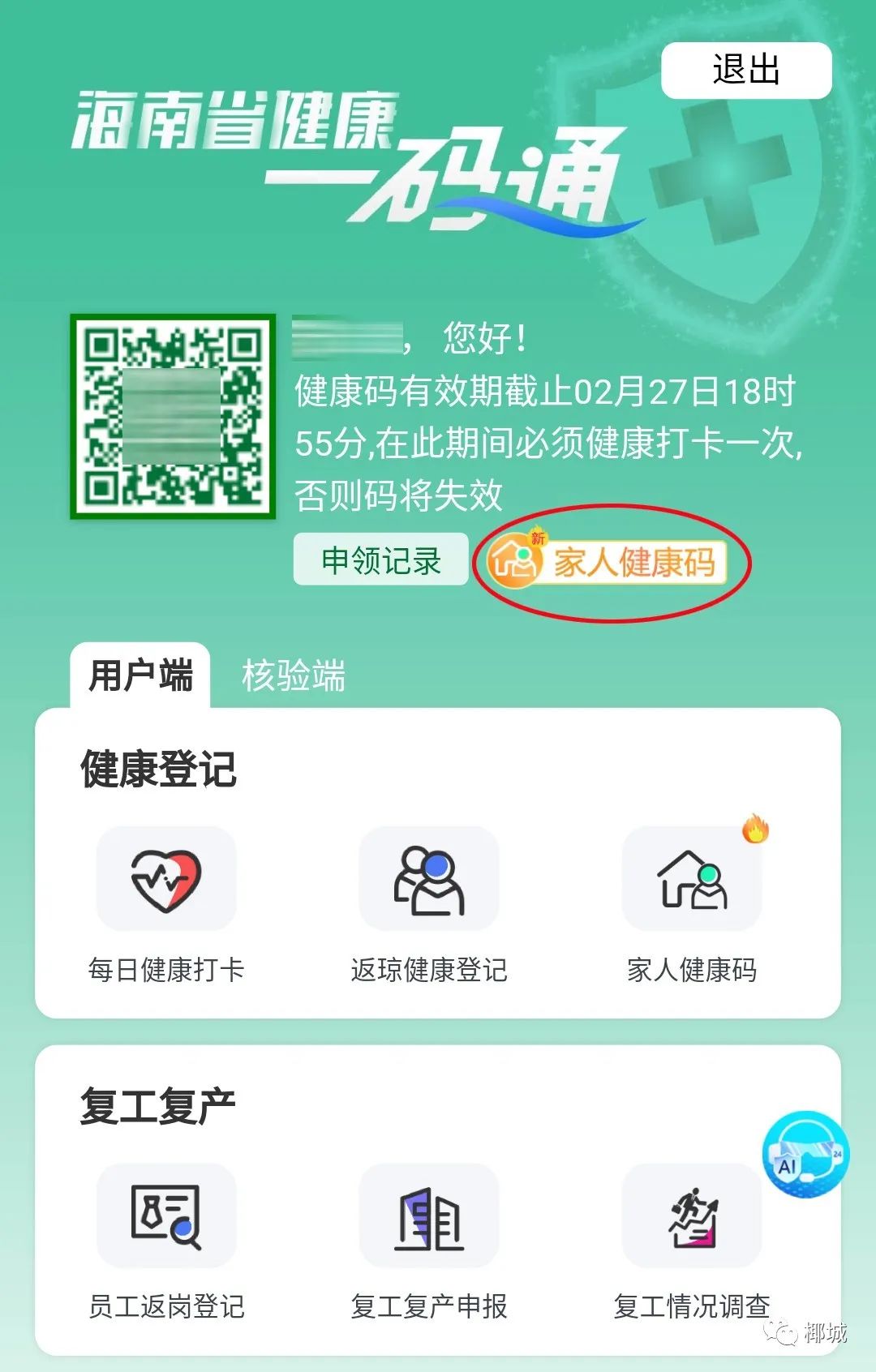Viewport: 876px width, 1372px height.
Task: Click the 退出 exit button
Action: pos(745,72)
